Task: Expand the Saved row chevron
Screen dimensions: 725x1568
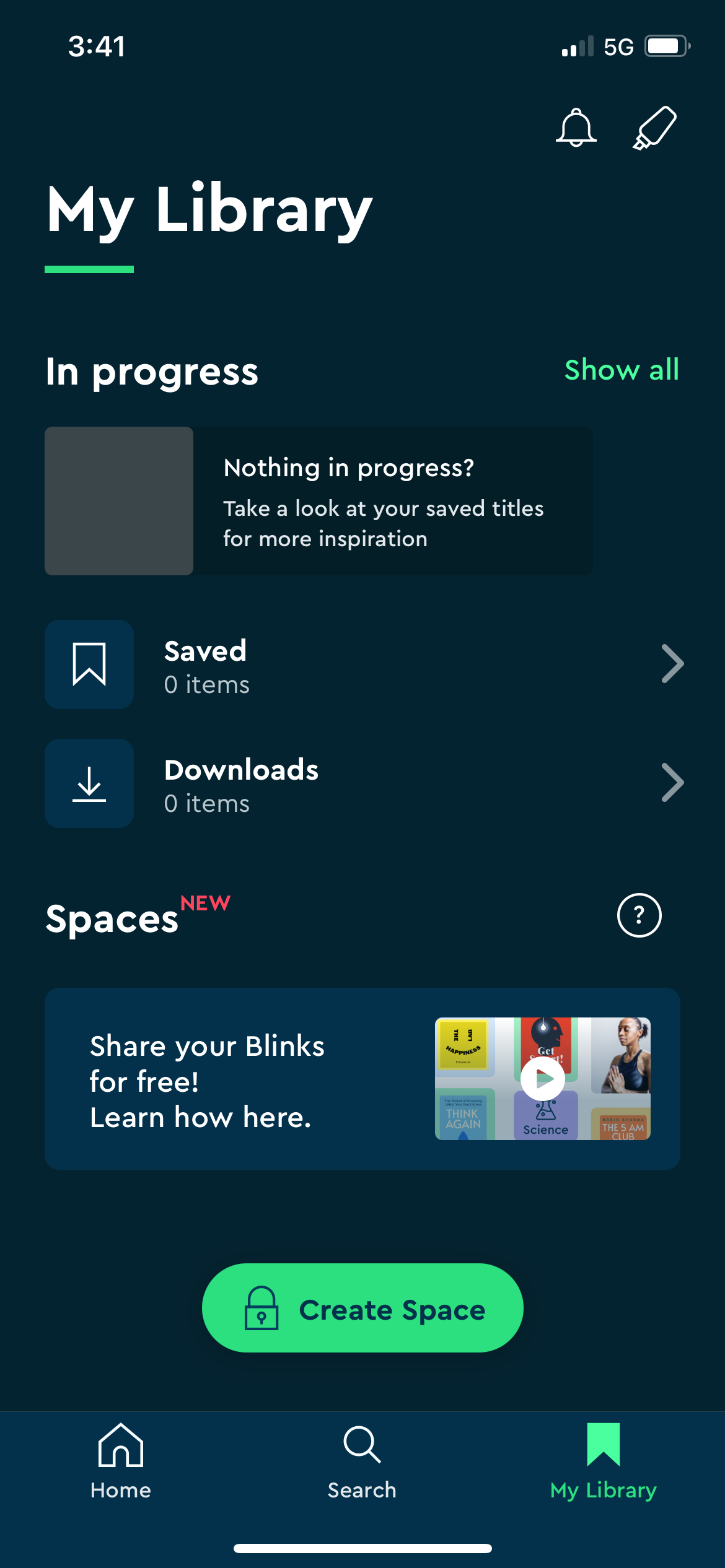Action: [672, 664]
